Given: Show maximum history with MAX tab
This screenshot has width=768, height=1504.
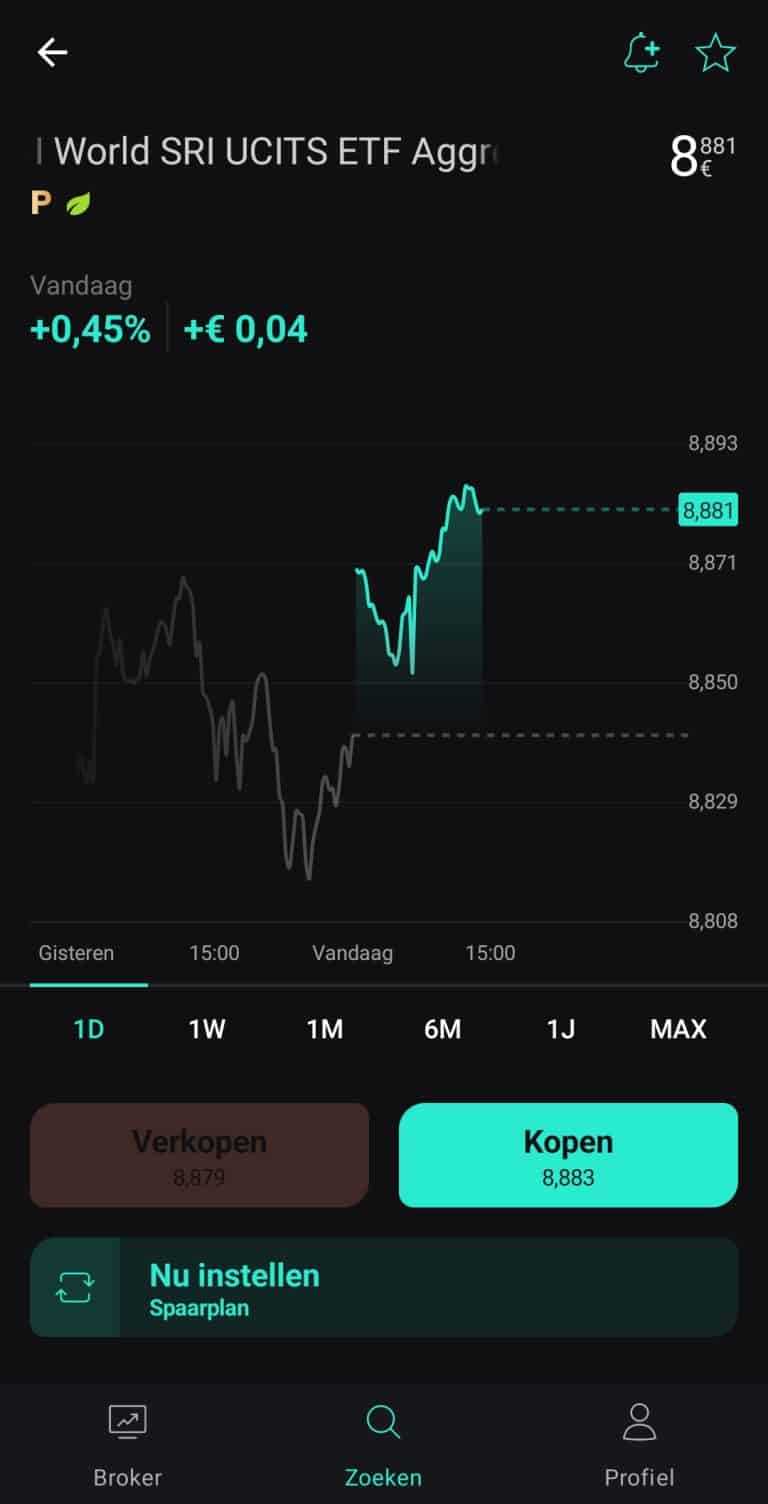Looking at the screenshot, I should tap(677, 1028).
